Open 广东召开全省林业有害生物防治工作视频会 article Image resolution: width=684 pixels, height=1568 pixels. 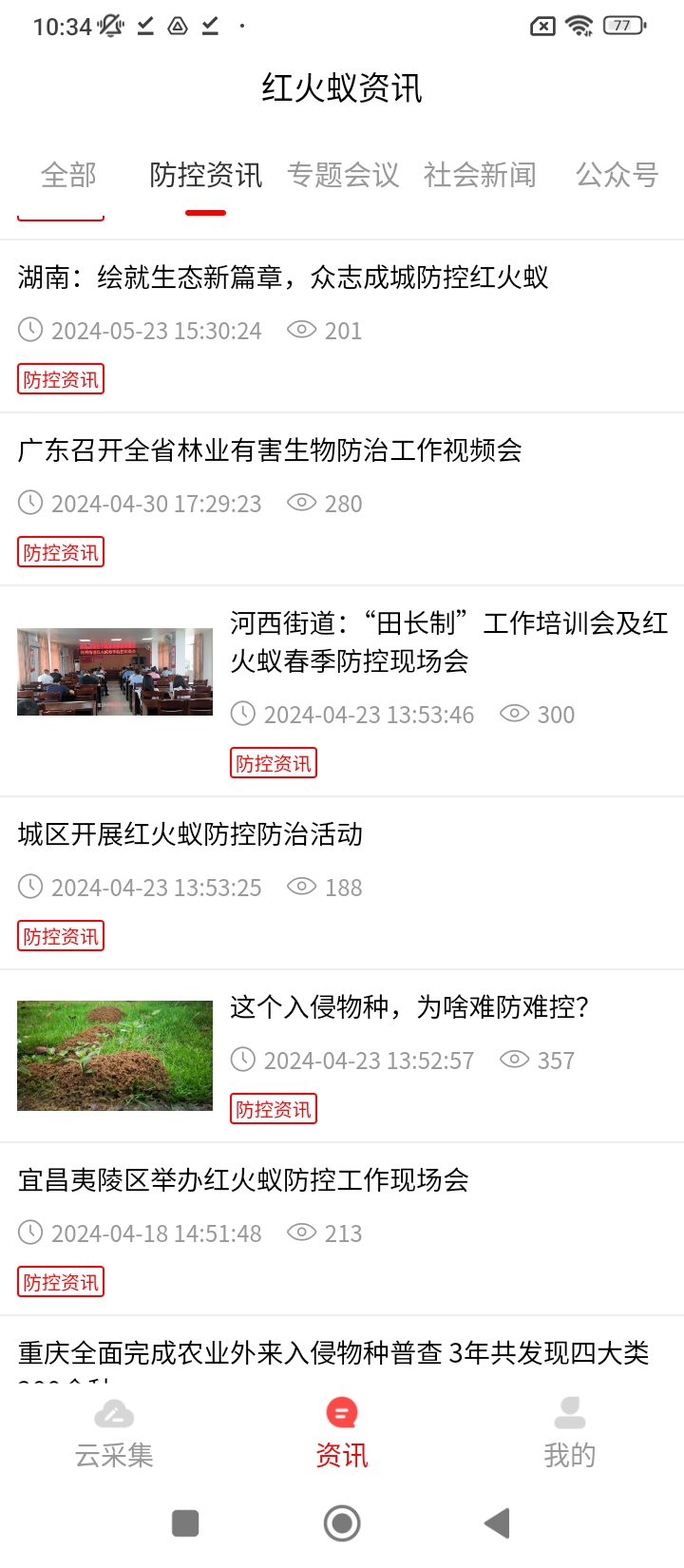271,450
